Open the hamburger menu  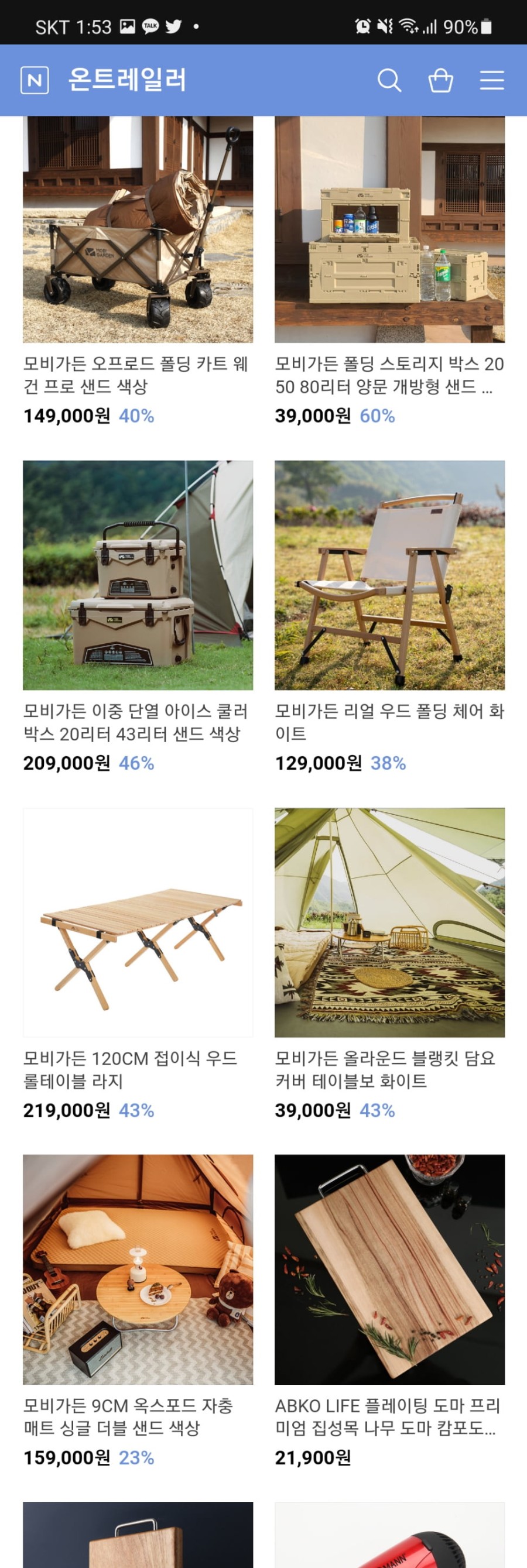point(492,80)
